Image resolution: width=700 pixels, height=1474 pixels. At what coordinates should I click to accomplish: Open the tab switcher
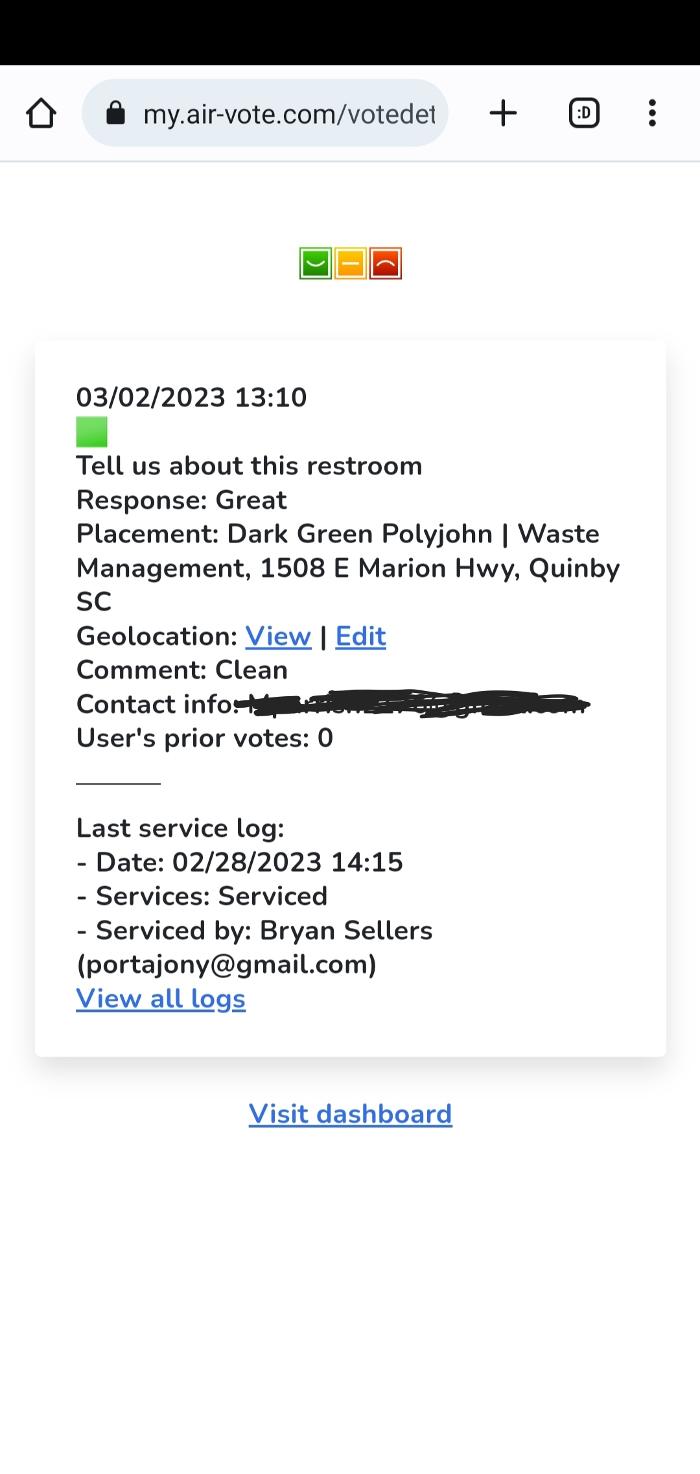click(x=584, y=114)
